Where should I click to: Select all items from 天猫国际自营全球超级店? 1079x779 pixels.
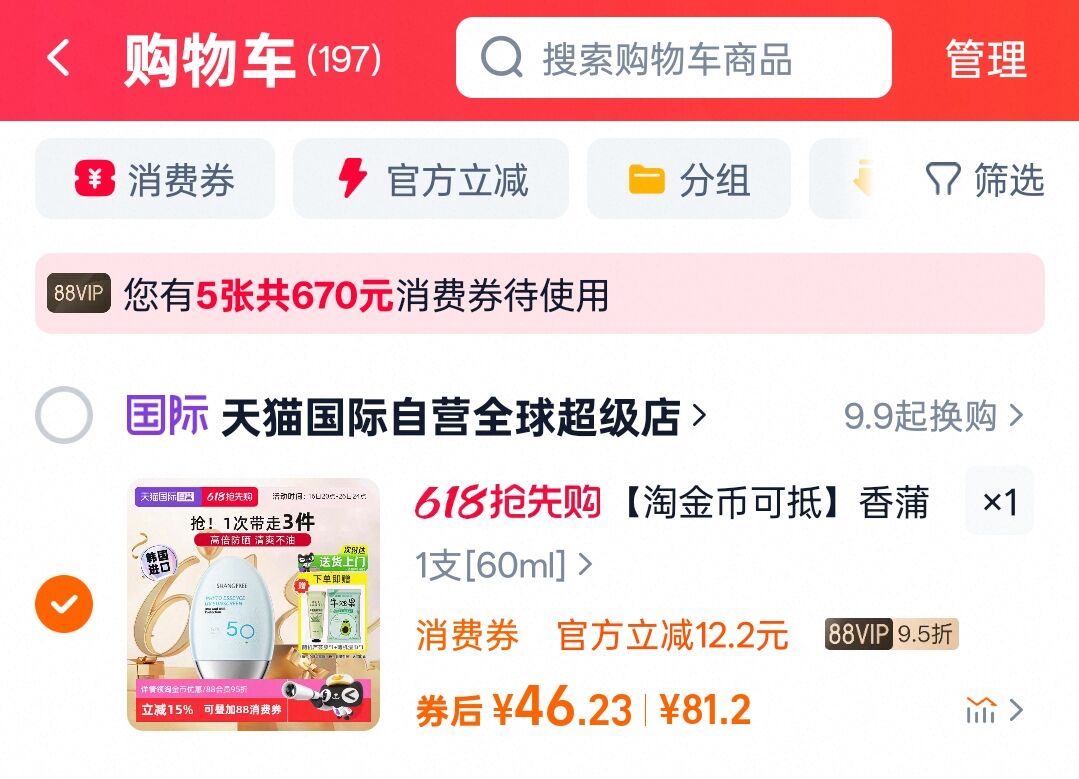point(64,416)
